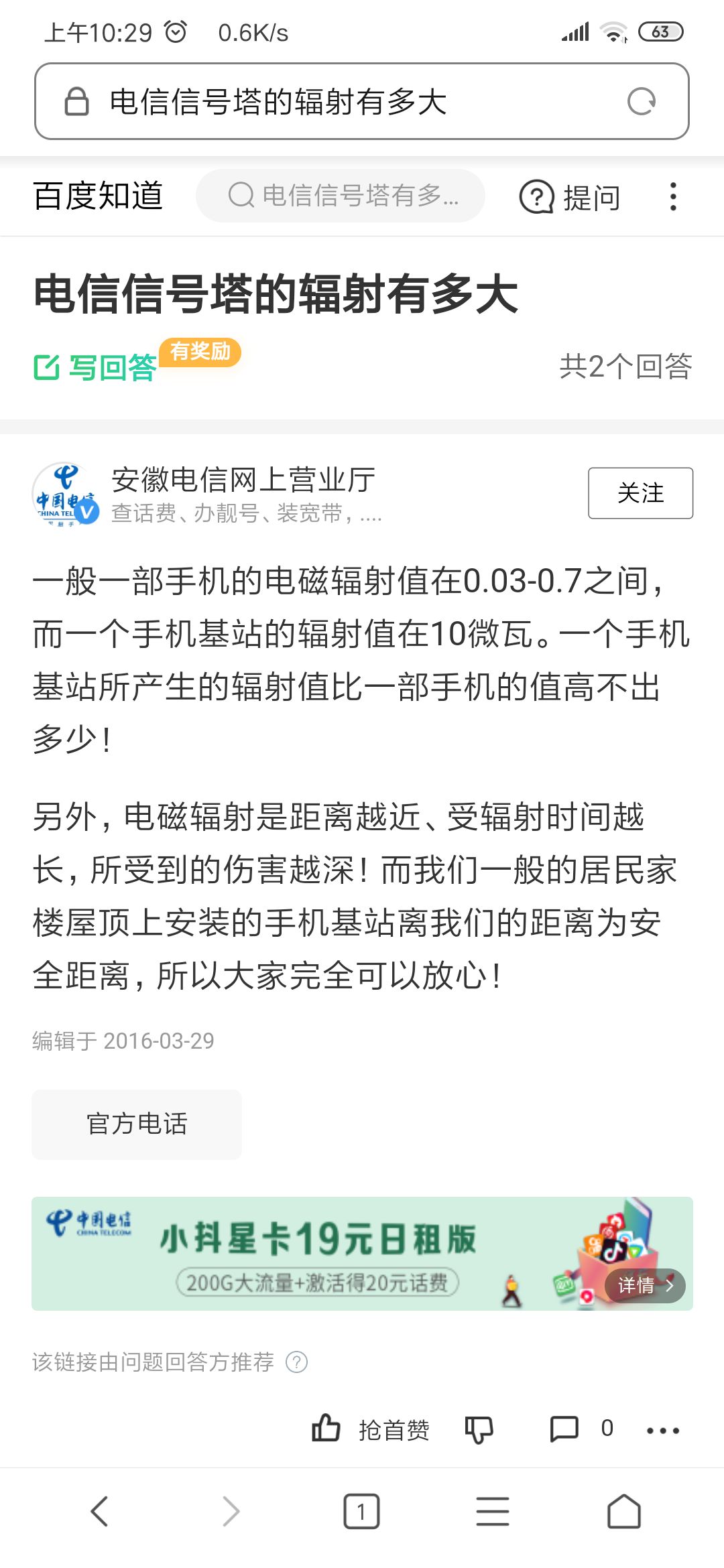Dislike the answer with thumbs-down icon
This screenshot has width=724, height=1568.
click(x=479, y=1429)
